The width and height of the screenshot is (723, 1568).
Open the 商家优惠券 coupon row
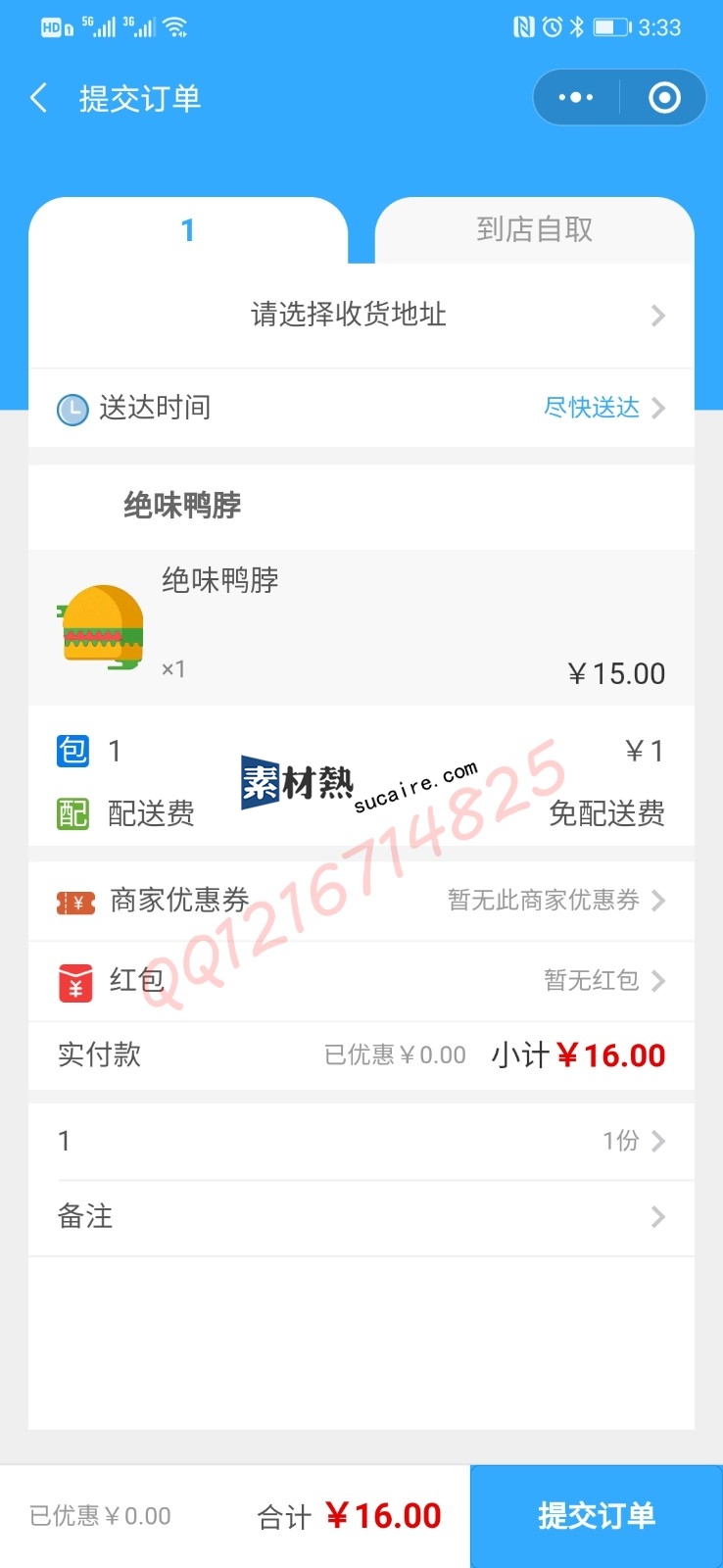pyautogui.click(x=361, y=900)
